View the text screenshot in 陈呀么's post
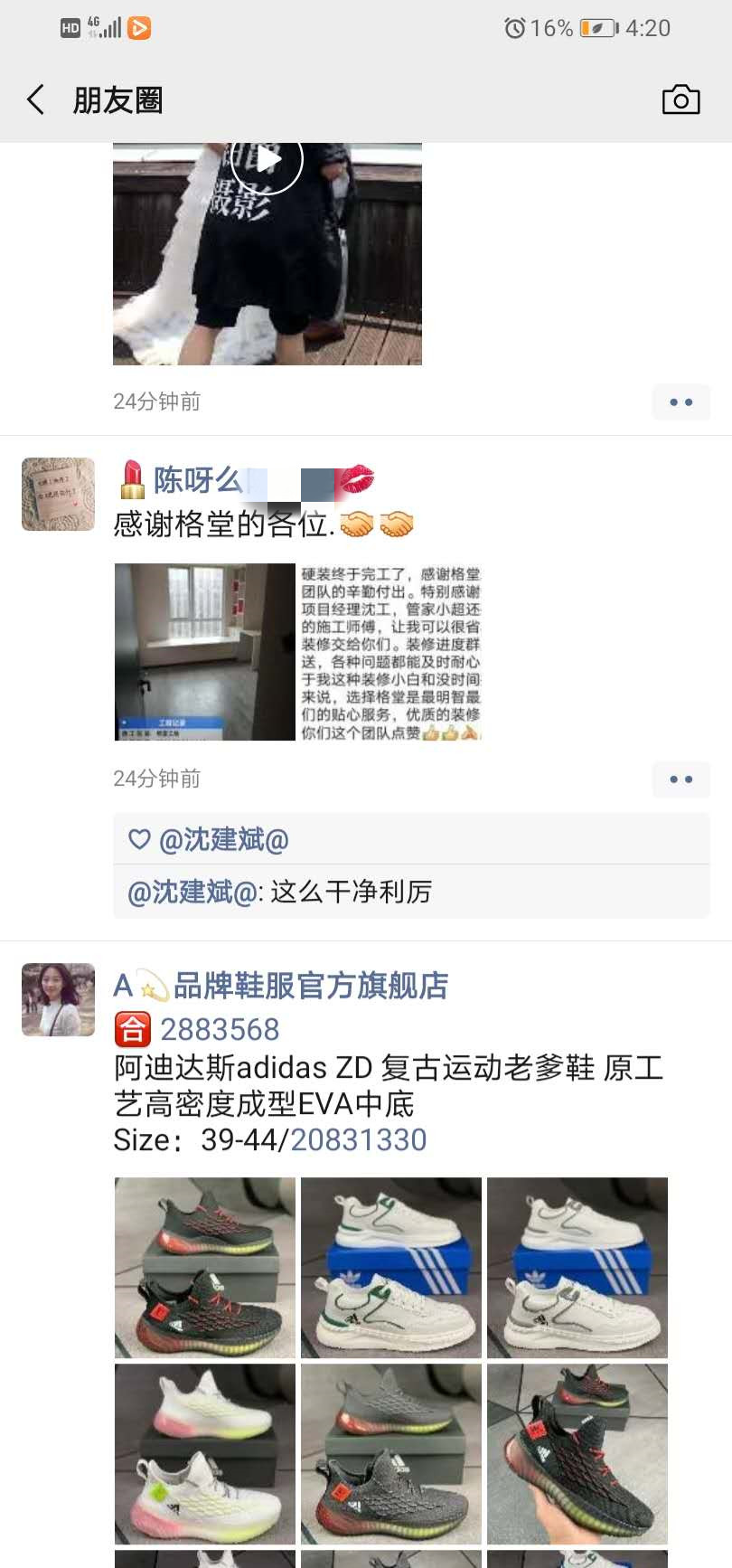Screen dimensions: 732x1568 tap(391, 652)
